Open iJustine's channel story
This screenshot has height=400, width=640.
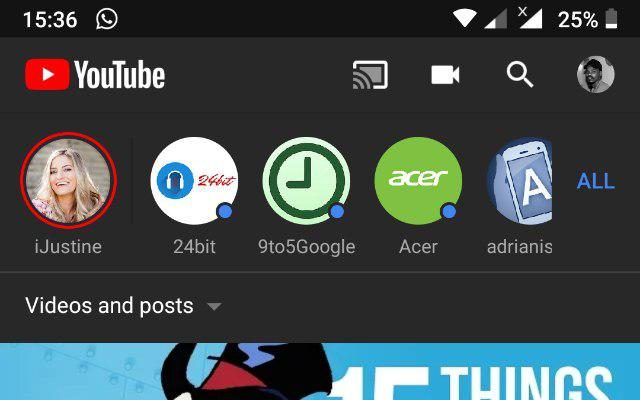(69, 181)
